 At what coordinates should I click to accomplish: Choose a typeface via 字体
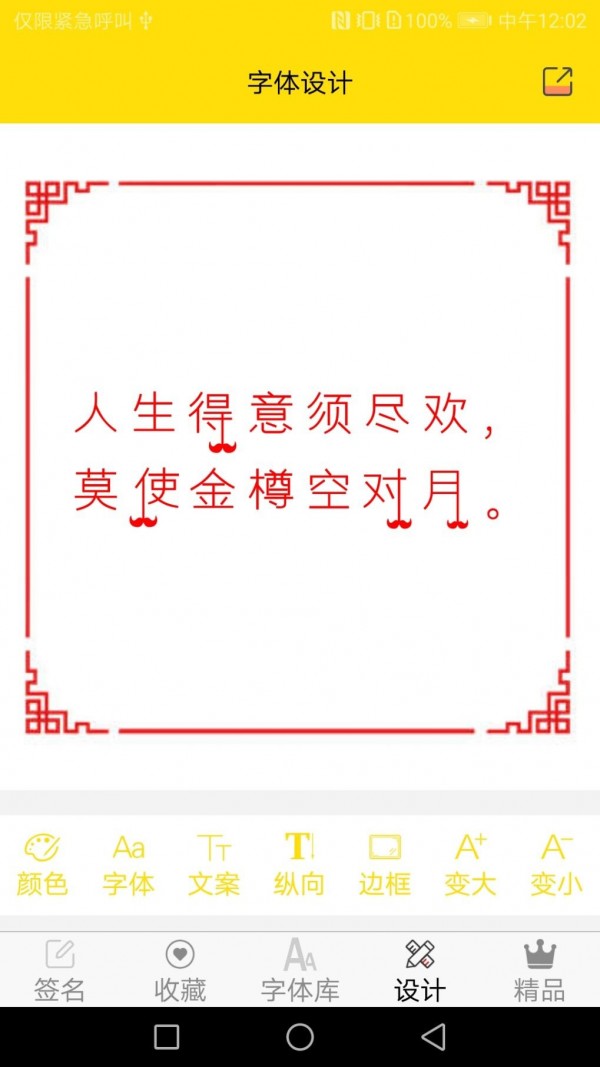coord(128,865)
